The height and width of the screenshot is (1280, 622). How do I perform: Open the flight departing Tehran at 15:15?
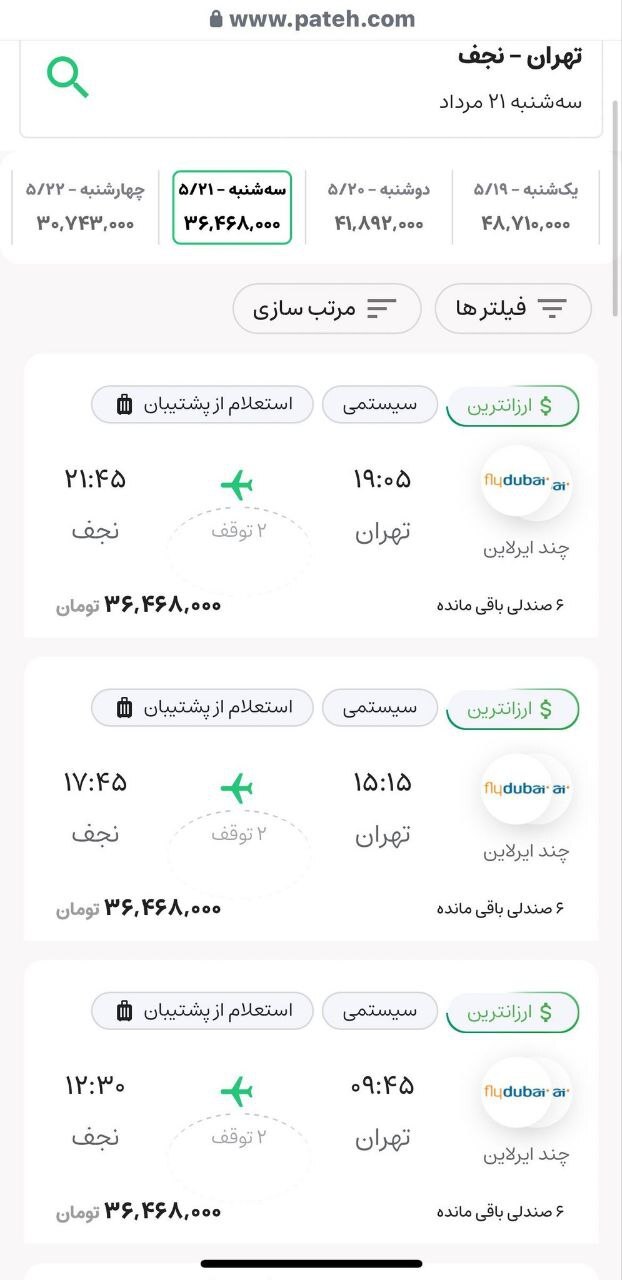[x=311, y=812]
